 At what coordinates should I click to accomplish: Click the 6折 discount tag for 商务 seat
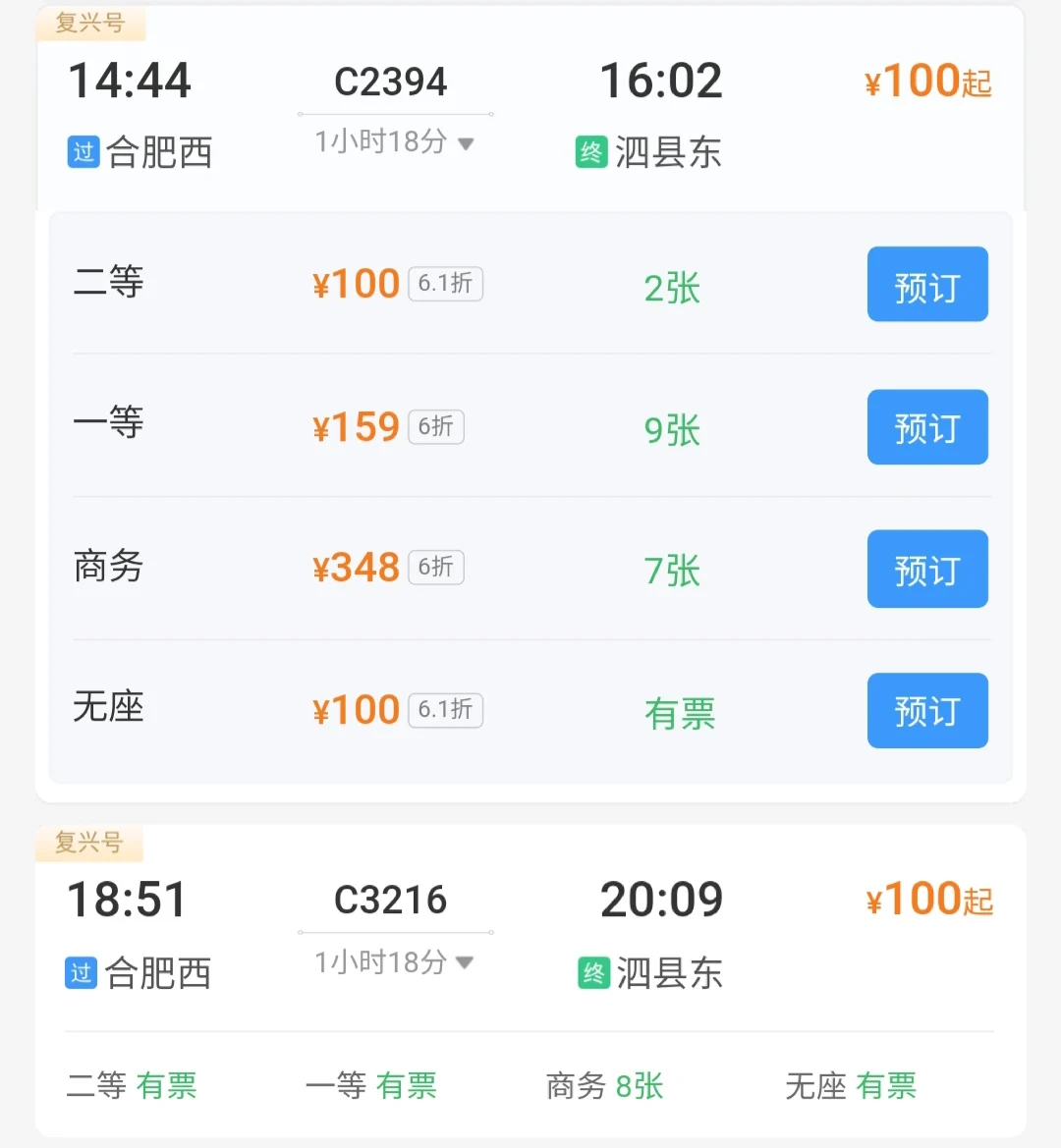click(435, 568)
